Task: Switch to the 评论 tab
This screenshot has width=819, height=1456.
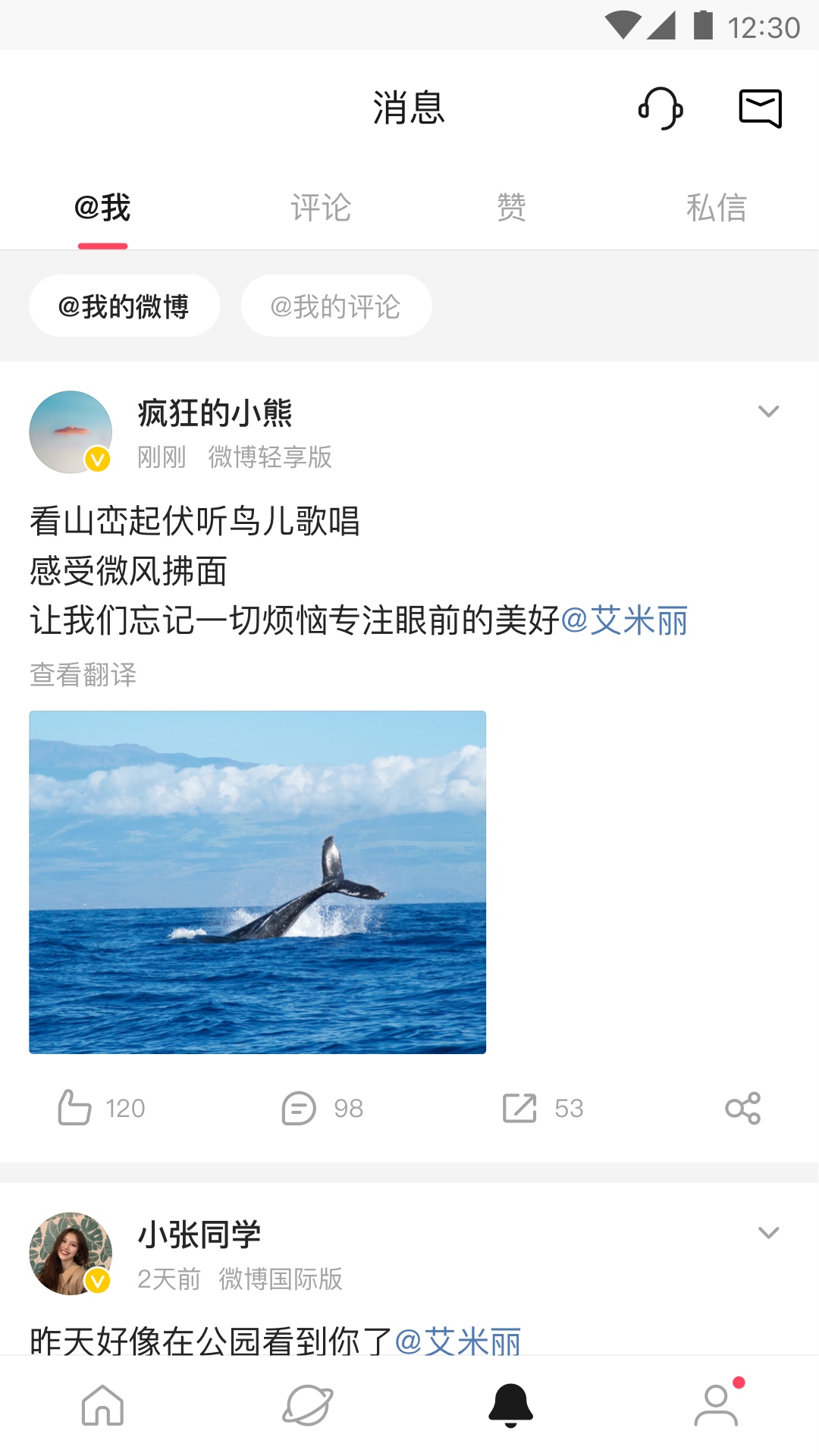Action: (319, 207)
